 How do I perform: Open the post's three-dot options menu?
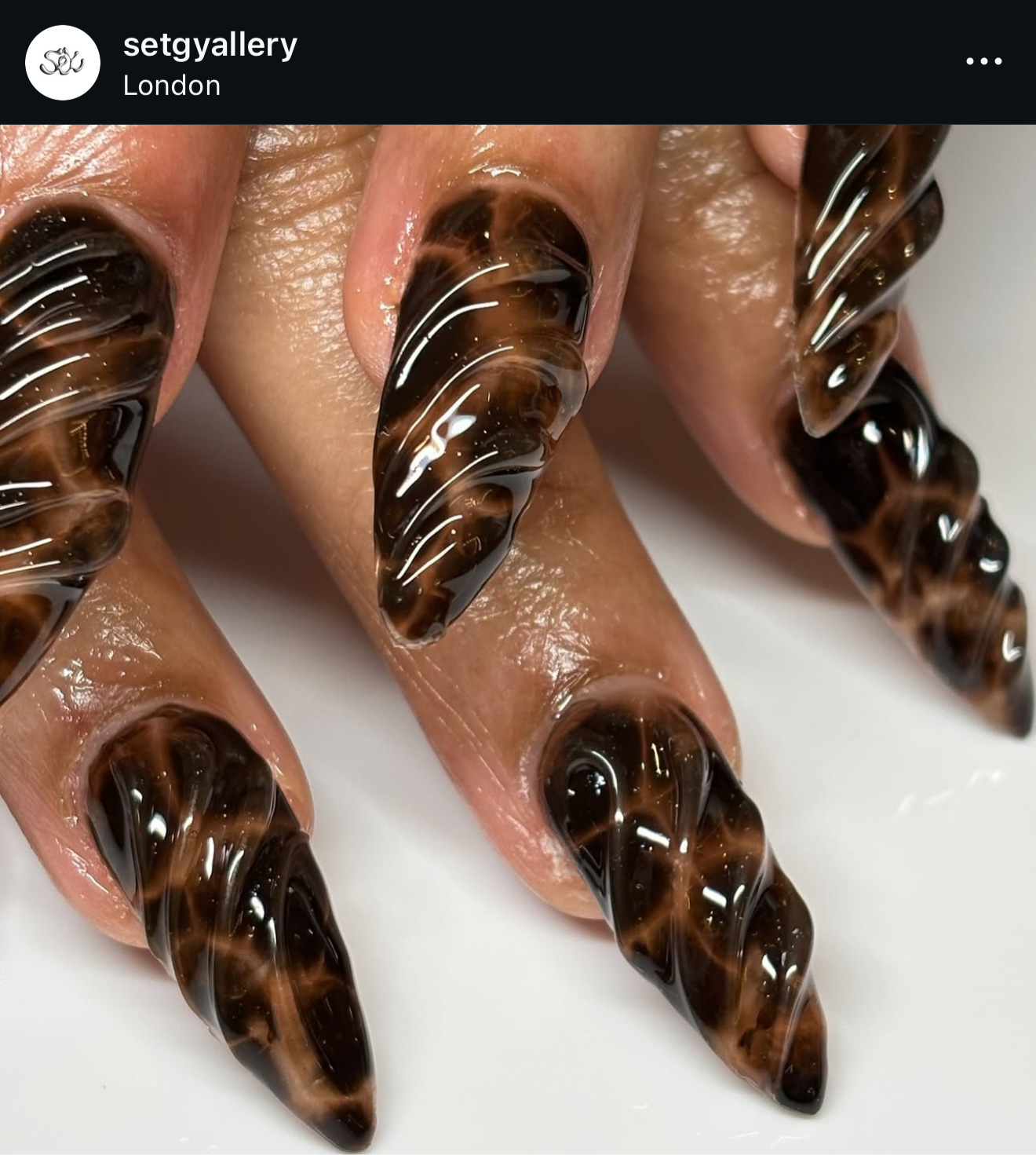[983, 61]
